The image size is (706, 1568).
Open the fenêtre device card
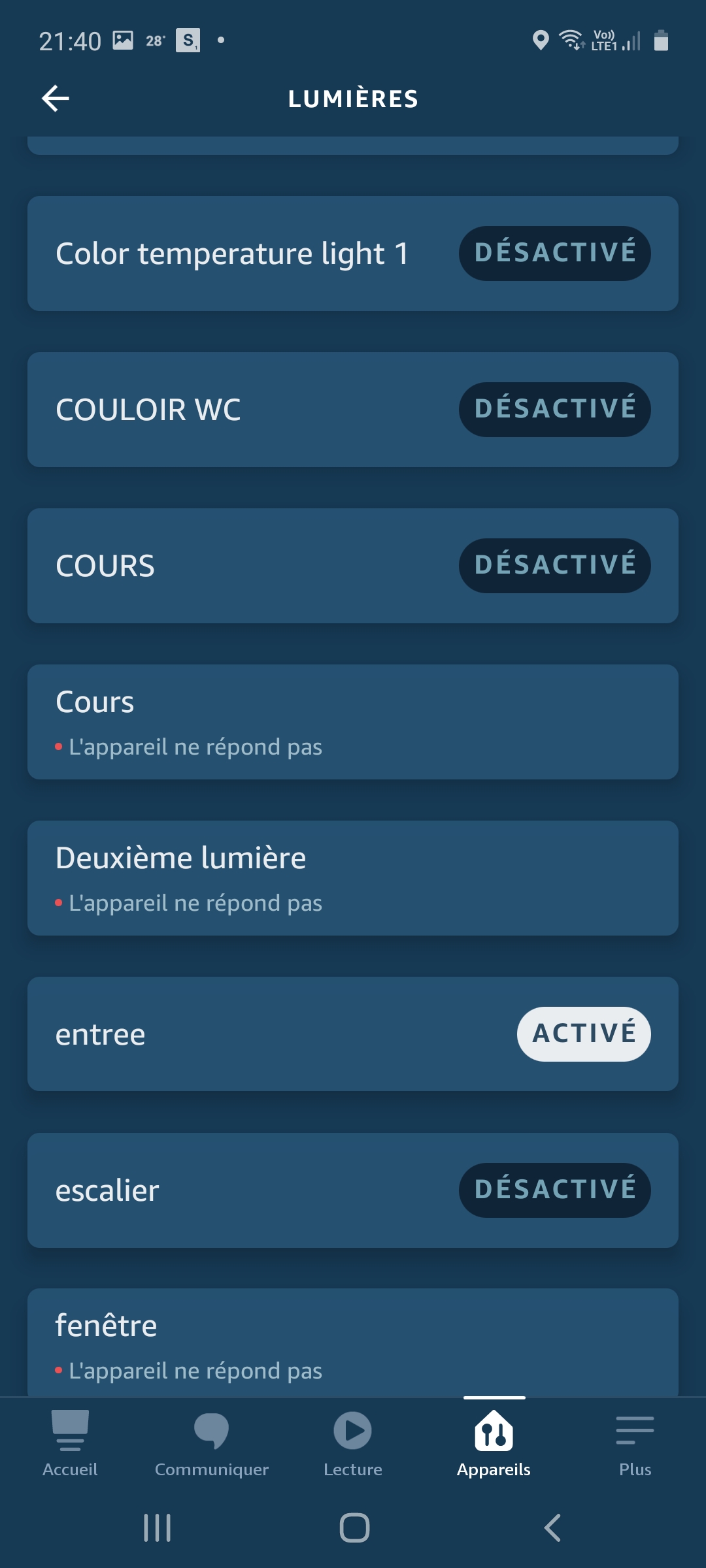click(353, 1343)
